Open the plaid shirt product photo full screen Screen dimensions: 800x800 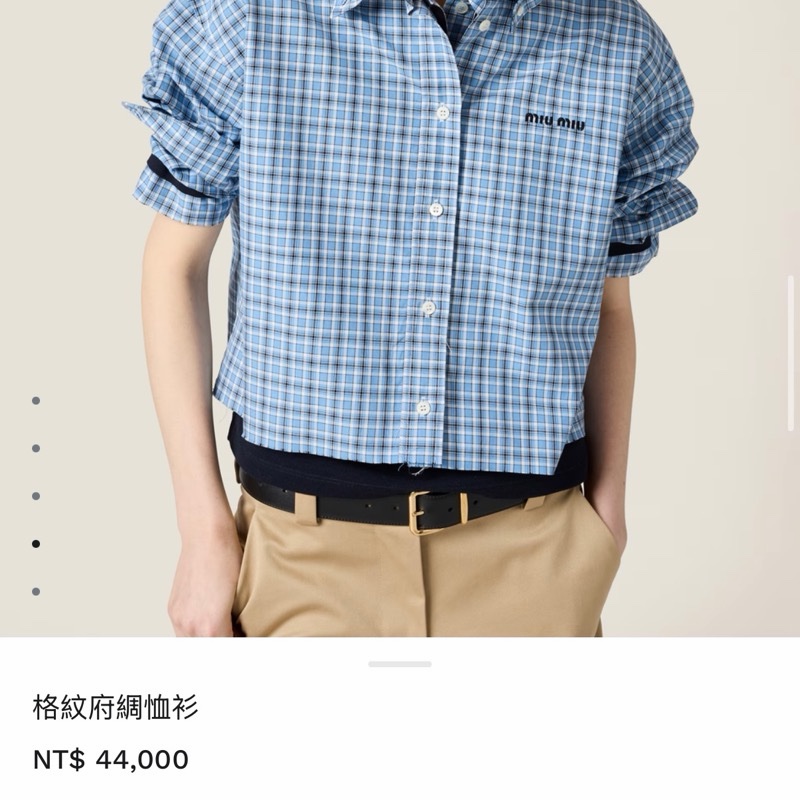(420, 300)
